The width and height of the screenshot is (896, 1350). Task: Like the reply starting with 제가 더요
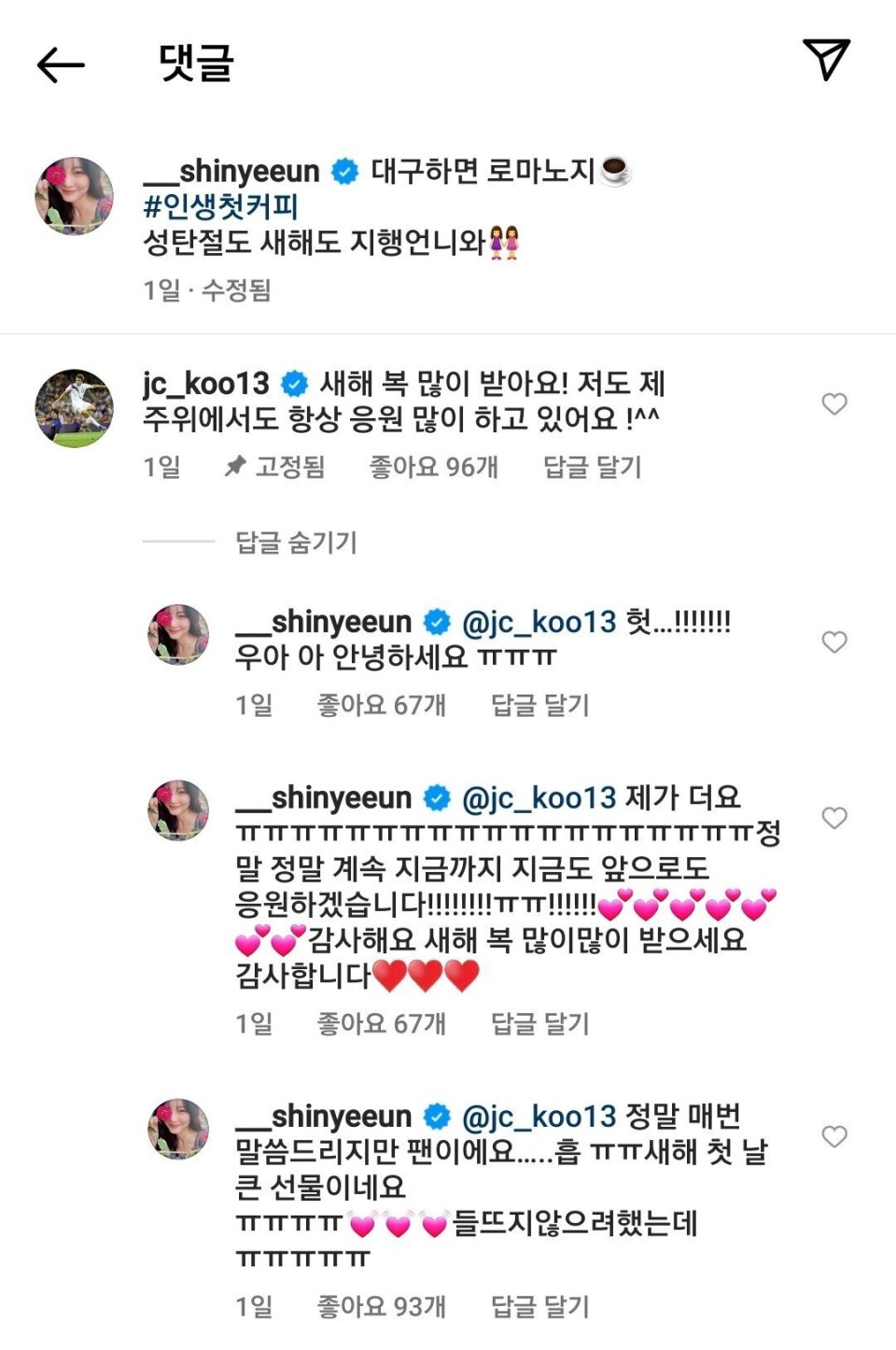click(833, 818)
